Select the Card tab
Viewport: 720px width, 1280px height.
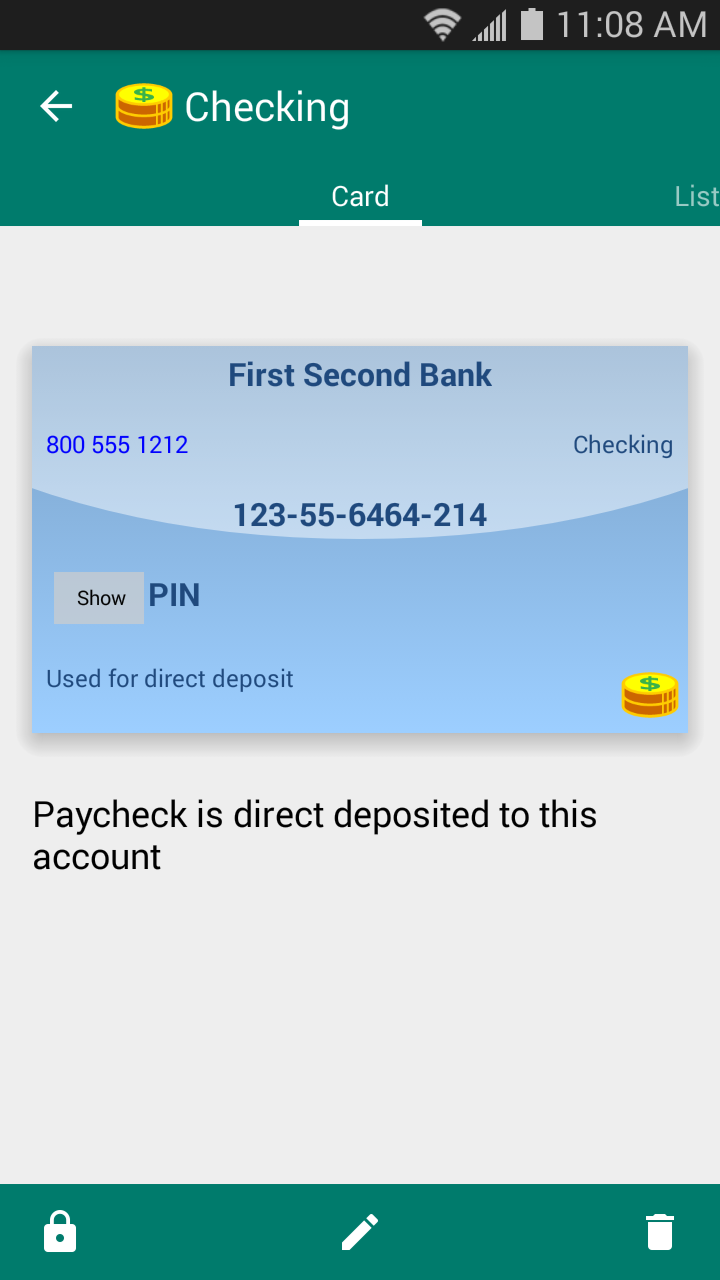[x=360, y=196]
